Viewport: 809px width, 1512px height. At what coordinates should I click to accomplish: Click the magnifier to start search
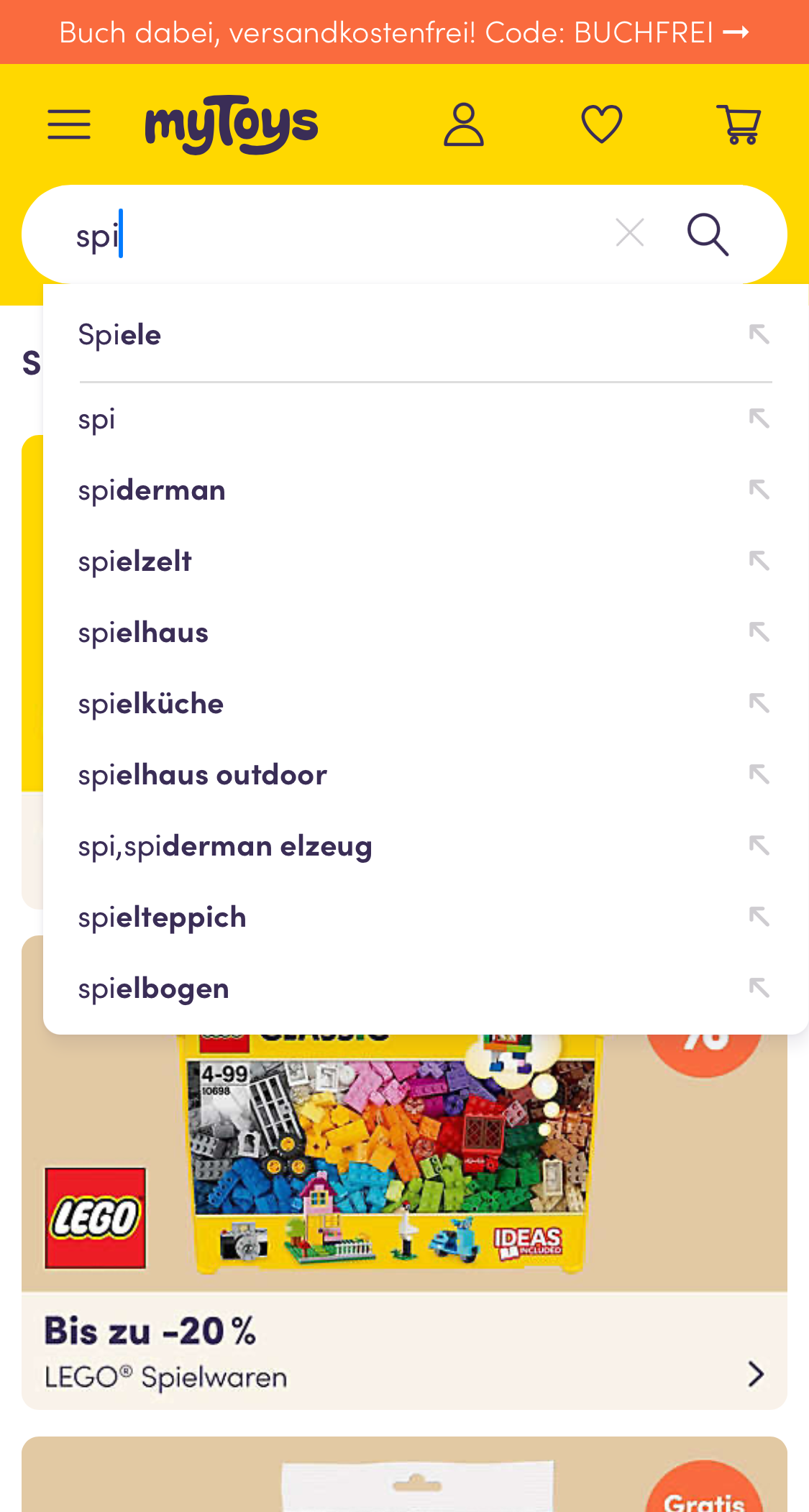(708, 234)
